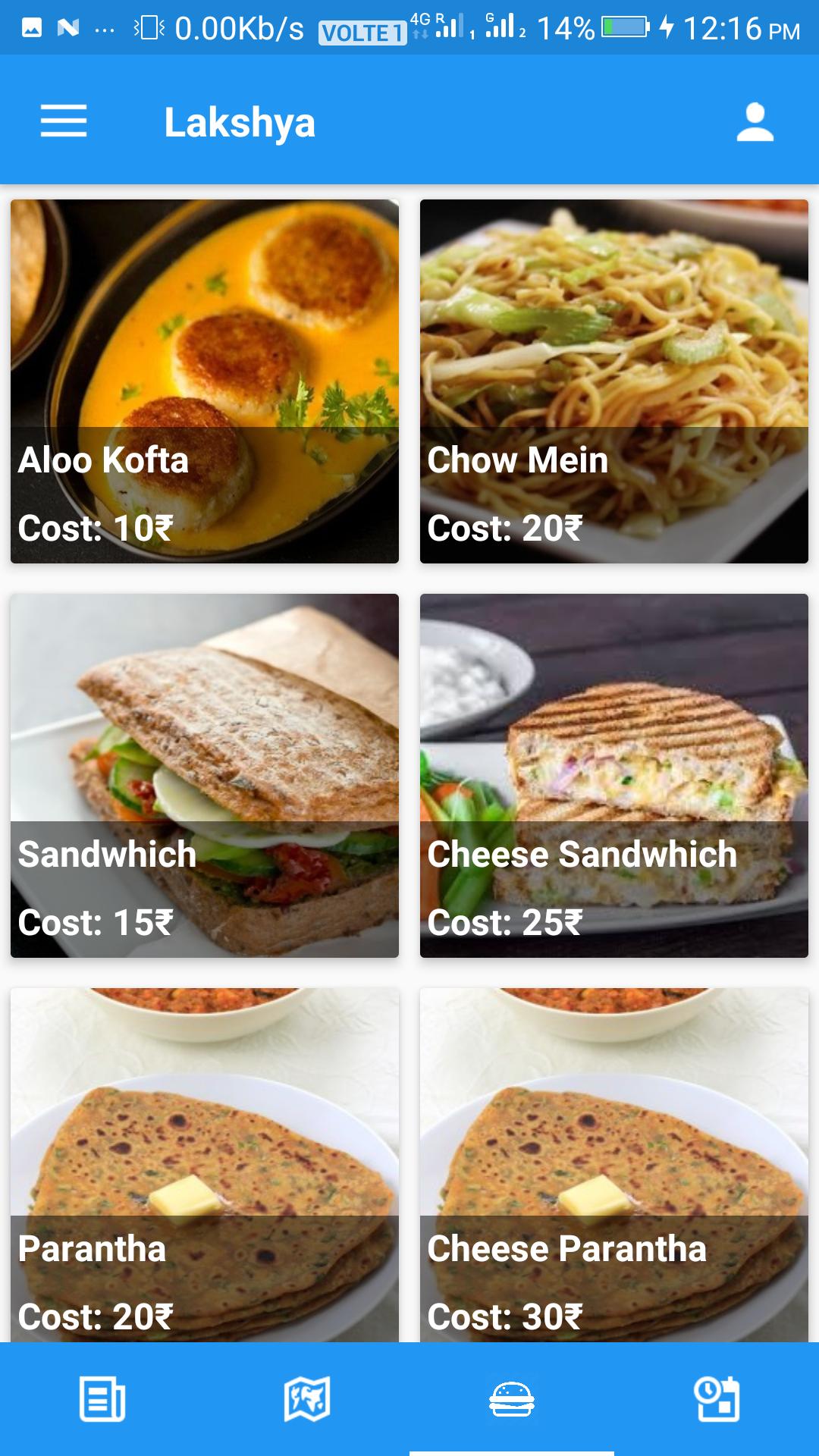Open the Cheese Parantha item

pos(614,1164)
